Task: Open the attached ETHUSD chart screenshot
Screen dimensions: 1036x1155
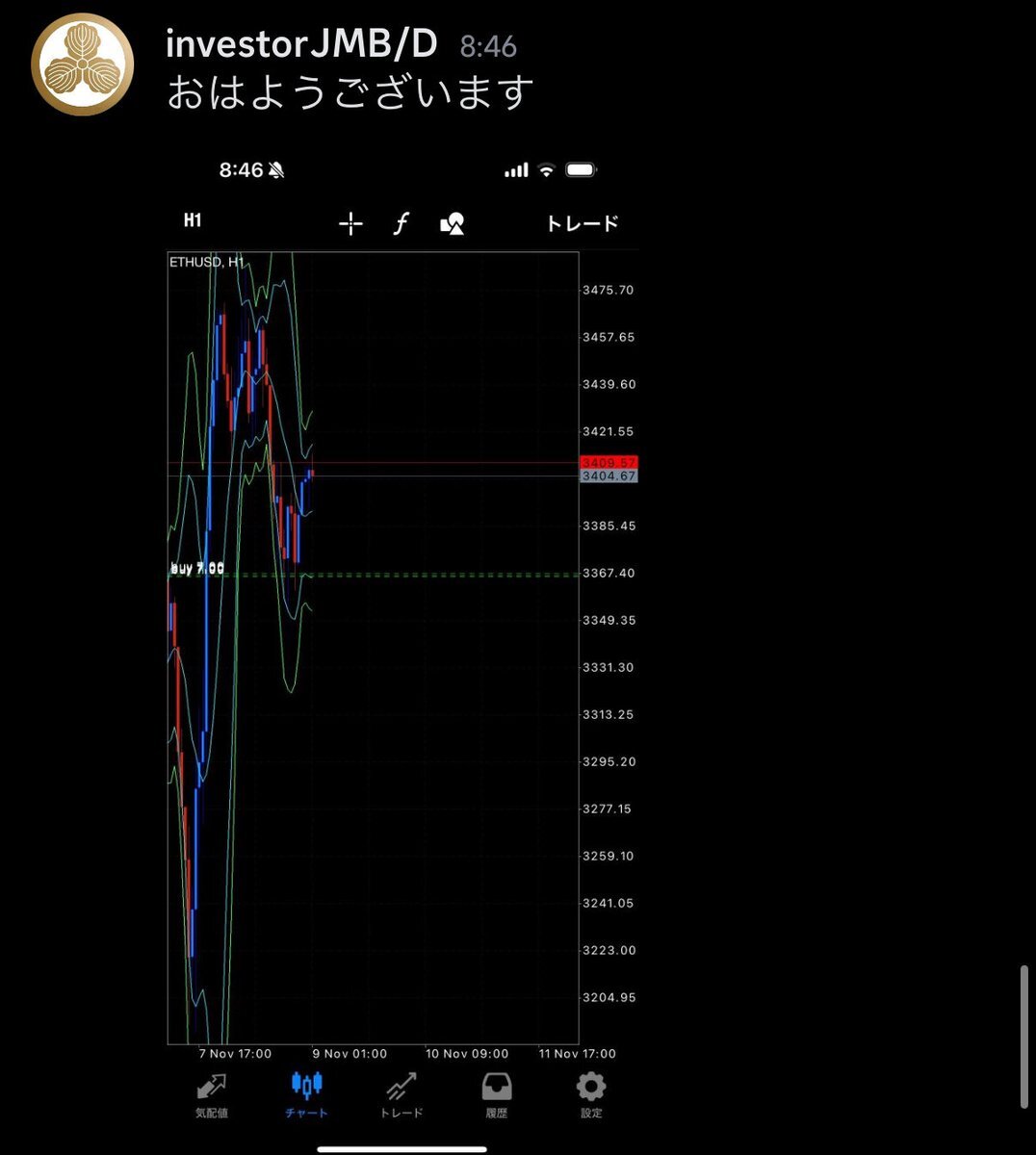Action: tap(402, 635)
